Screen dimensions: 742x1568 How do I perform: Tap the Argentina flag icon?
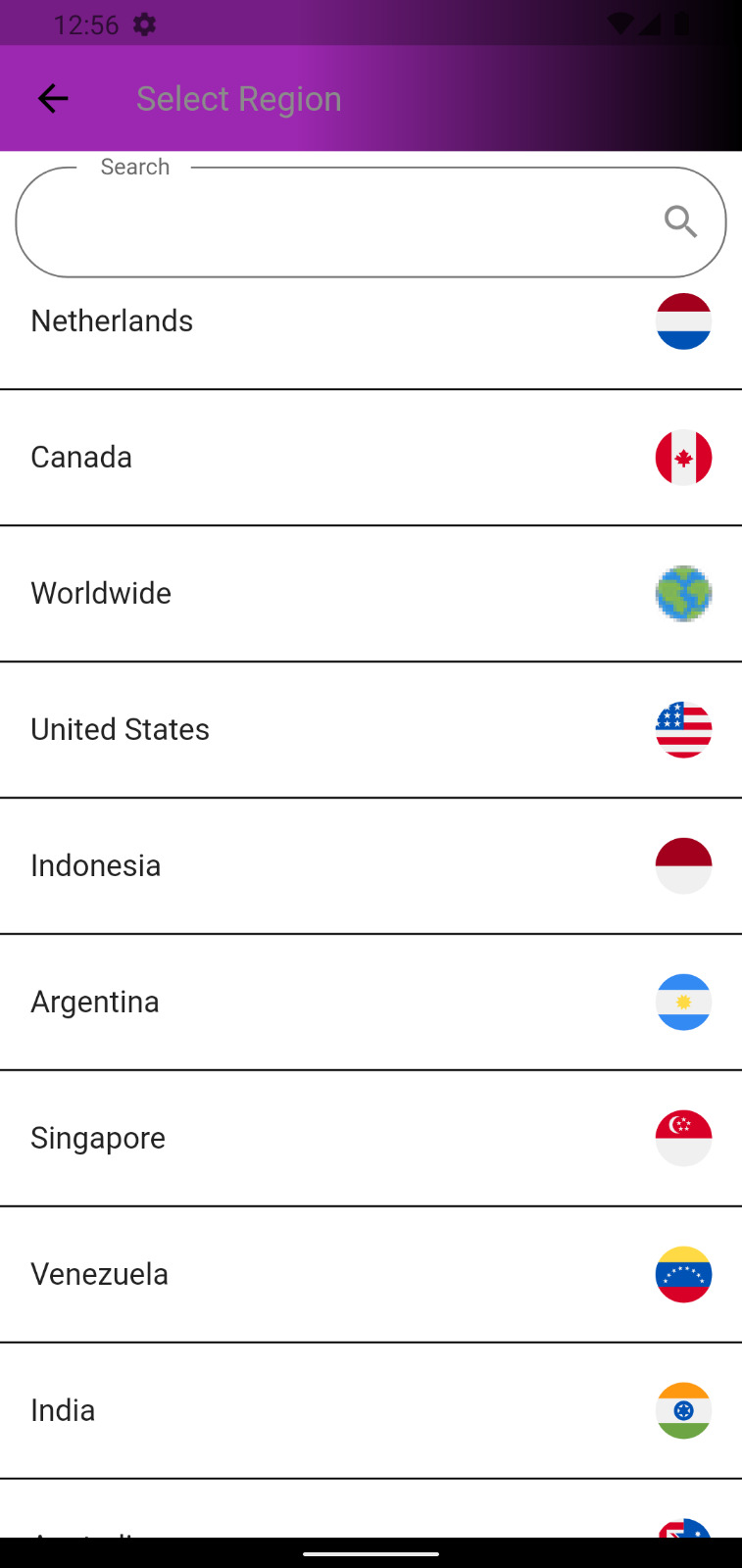pos(683,1002)
